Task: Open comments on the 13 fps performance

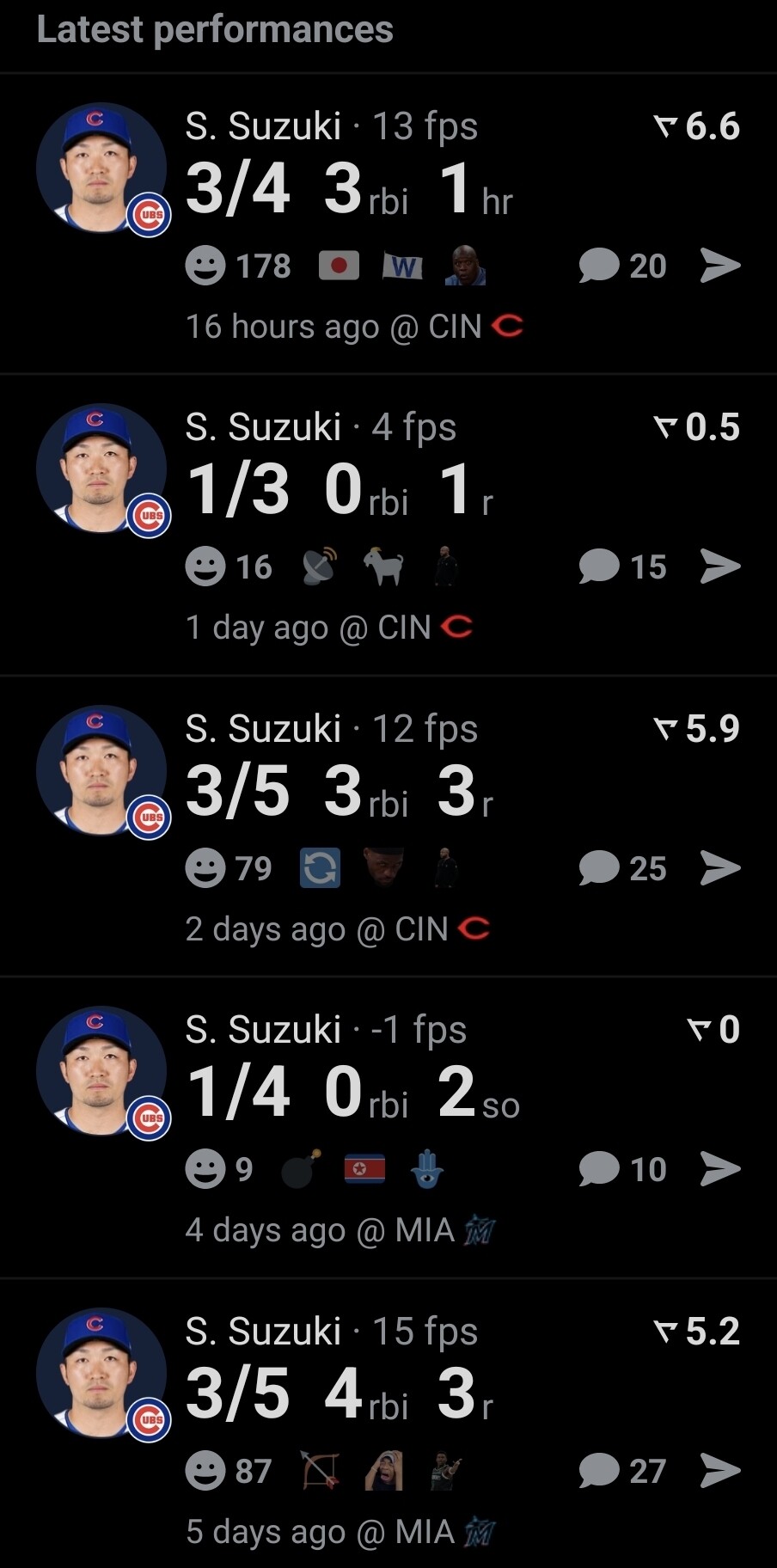Action: [623, 266]
